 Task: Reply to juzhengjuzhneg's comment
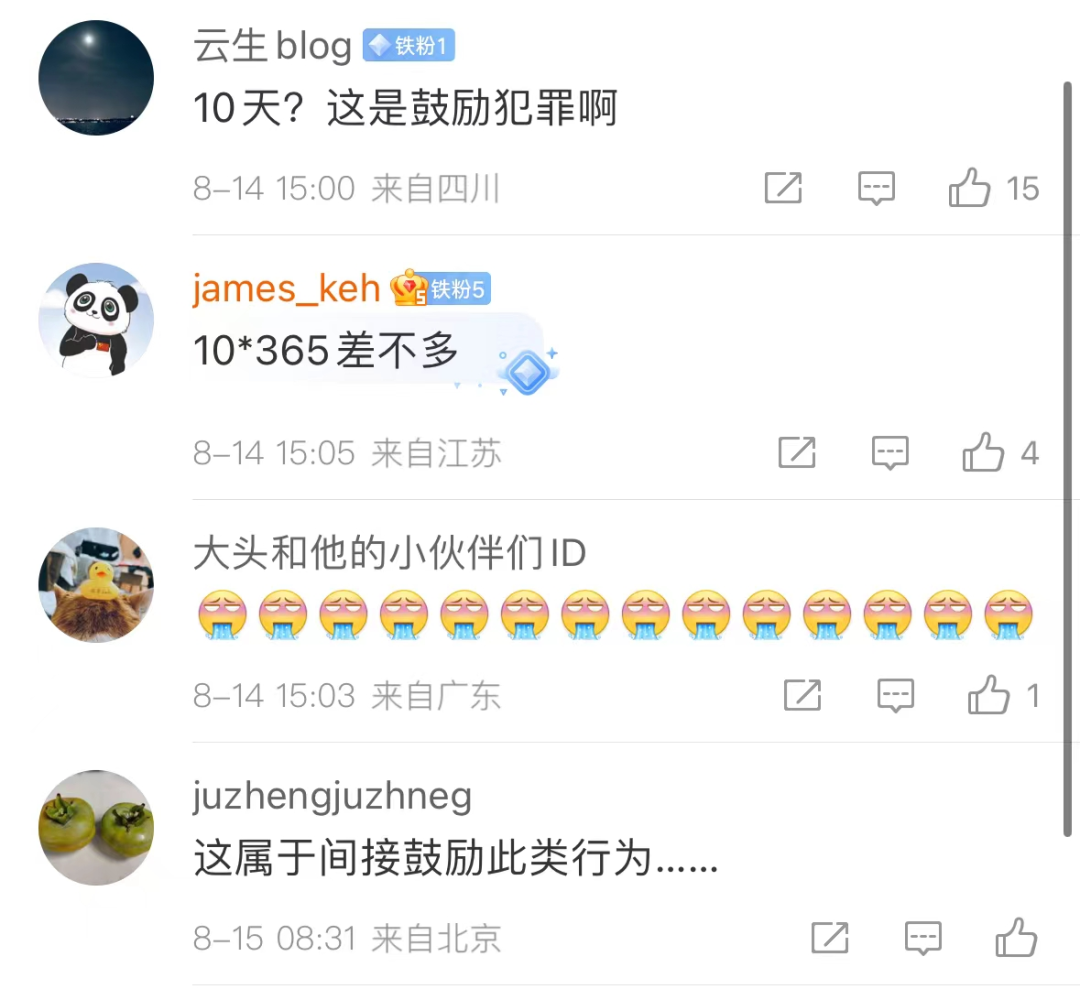(x=923, y=938)
